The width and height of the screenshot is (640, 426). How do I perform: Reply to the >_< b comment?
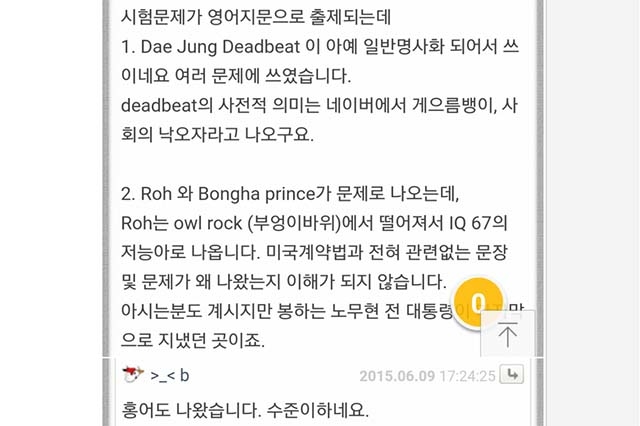click(512, 376)
